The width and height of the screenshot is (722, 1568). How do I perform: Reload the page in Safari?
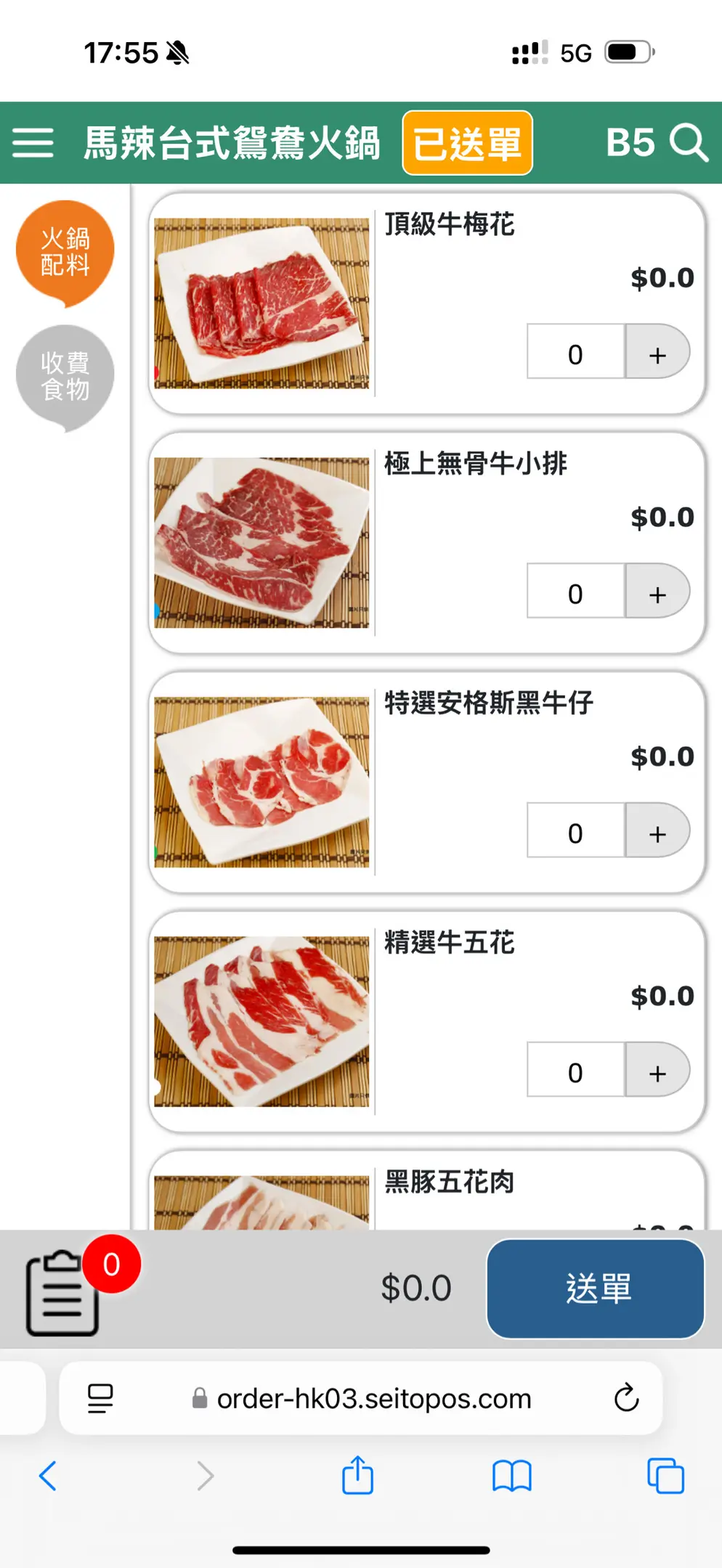tap(626, 1397)
